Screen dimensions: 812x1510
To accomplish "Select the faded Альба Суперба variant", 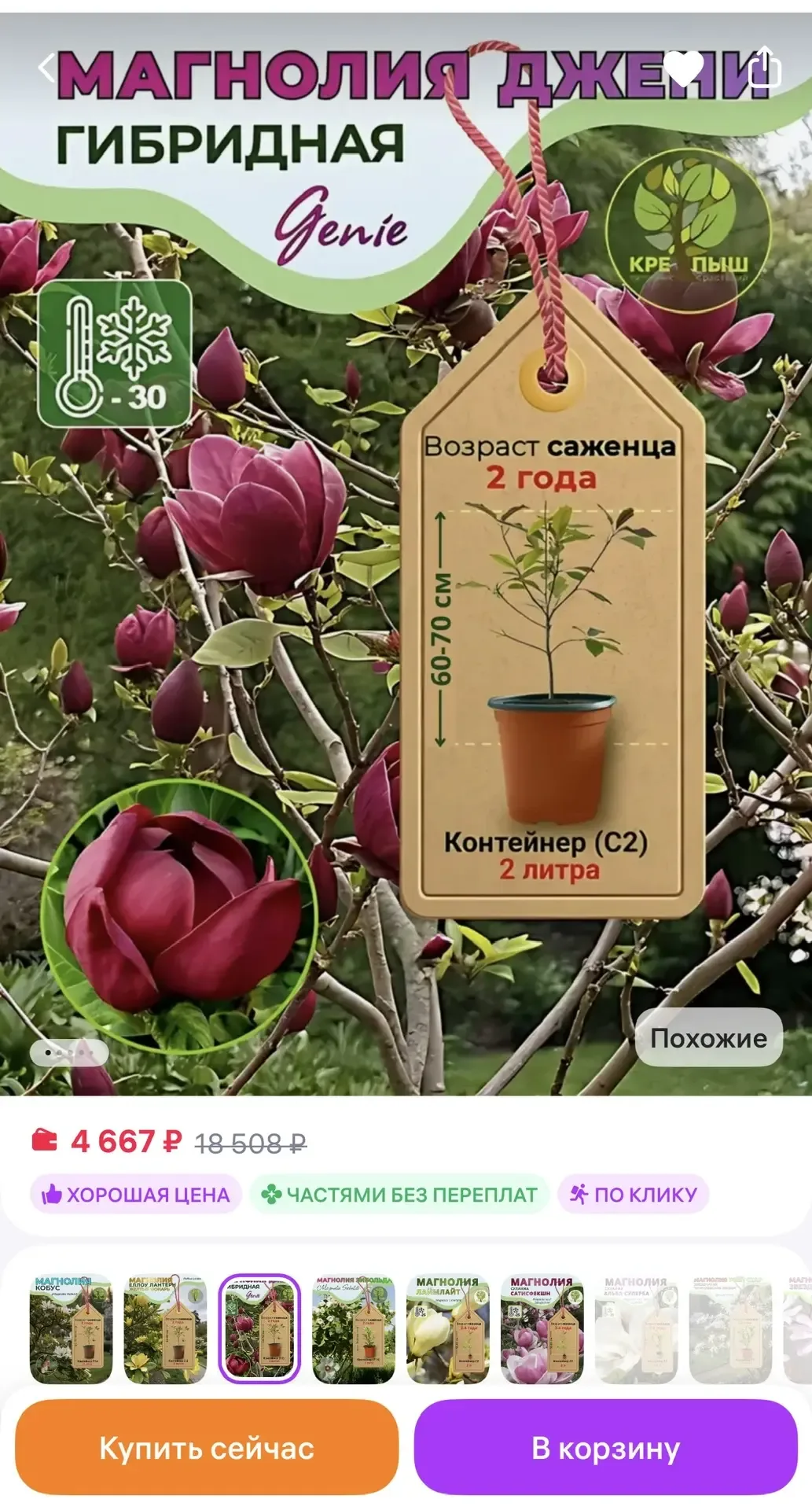I will (x=637, y=1329).
